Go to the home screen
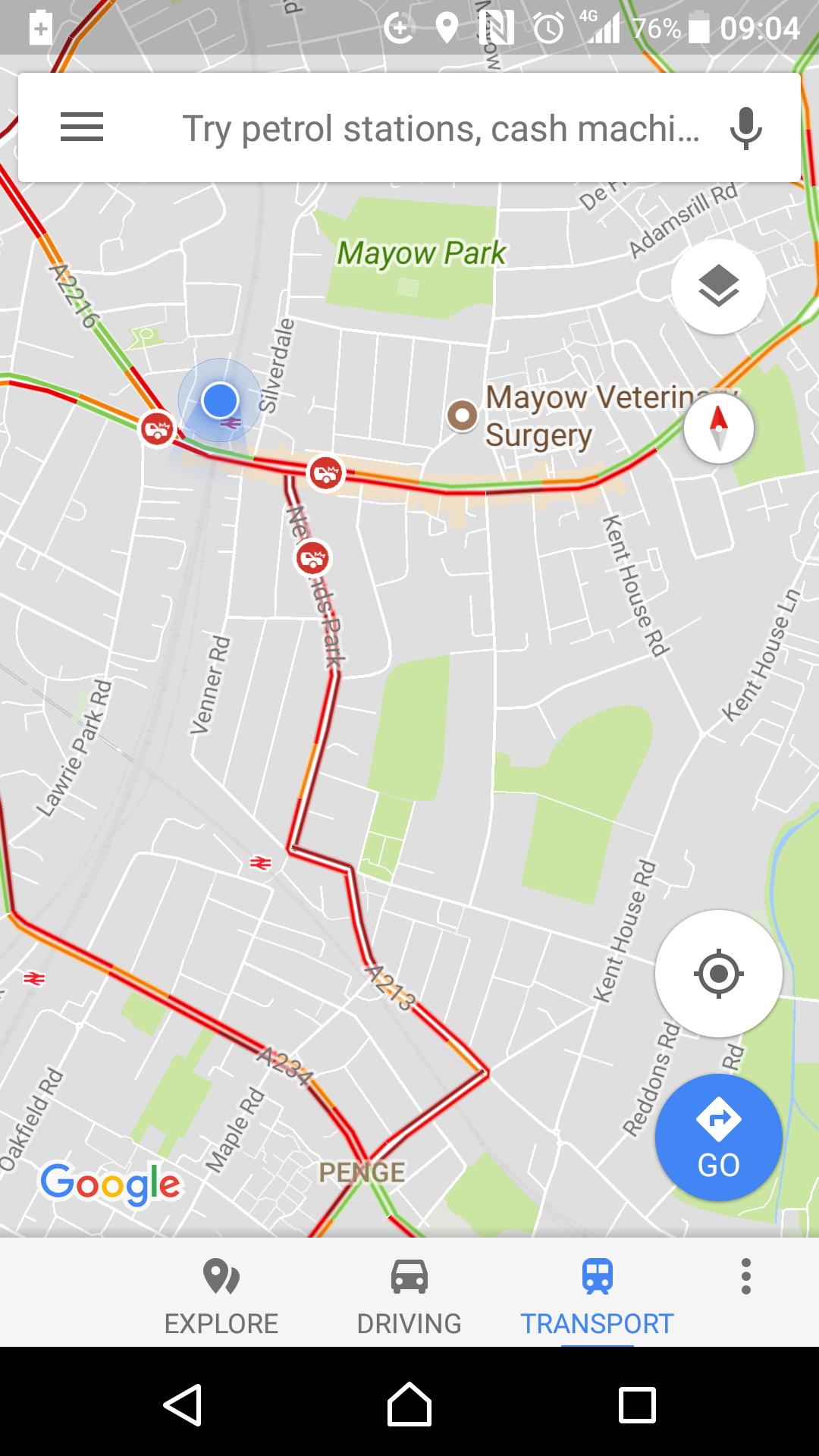This screenshot has height=1456, width=819. 409,1405
